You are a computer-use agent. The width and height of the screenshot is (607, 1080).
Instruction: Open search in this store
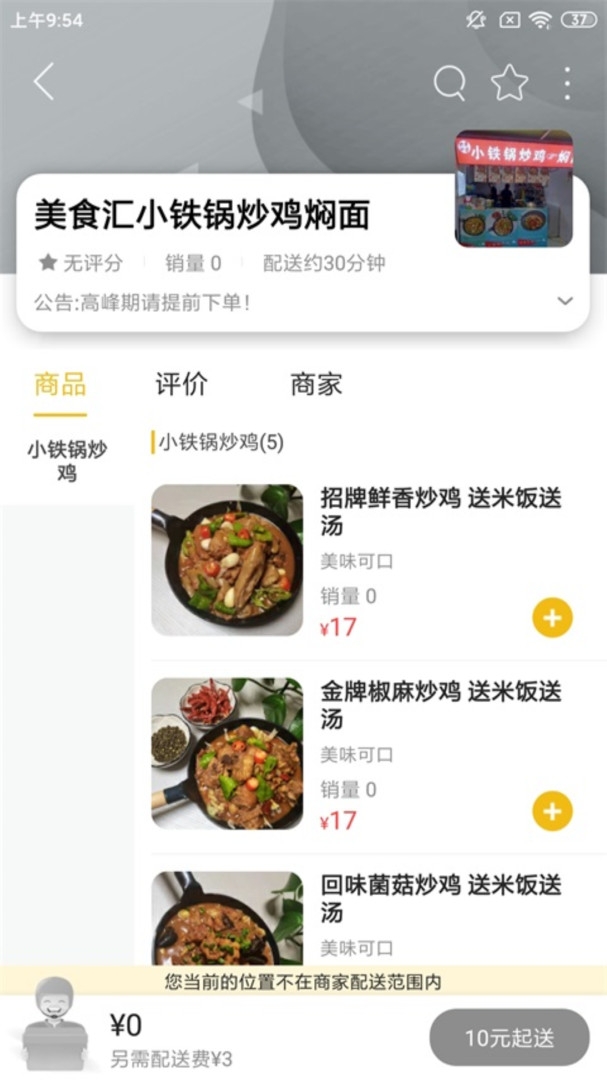coord(450,83)
